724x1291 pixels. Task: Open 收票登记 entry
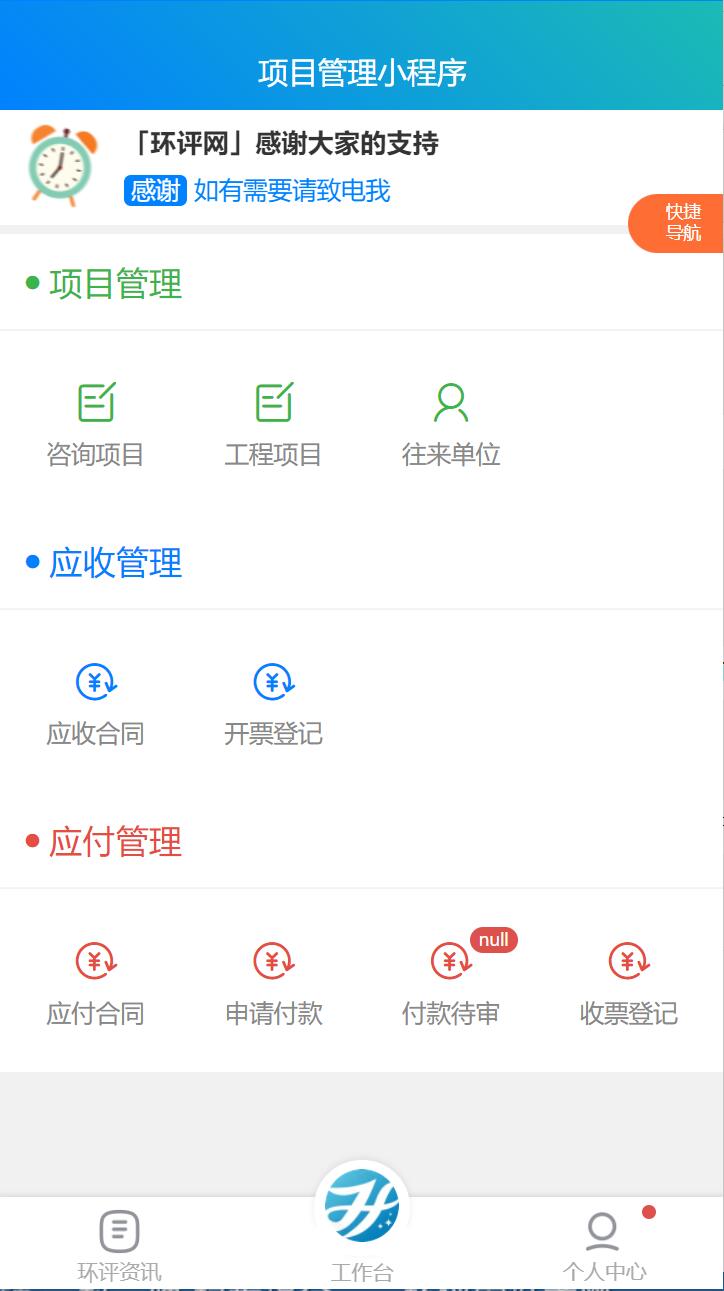click(628, 984)
